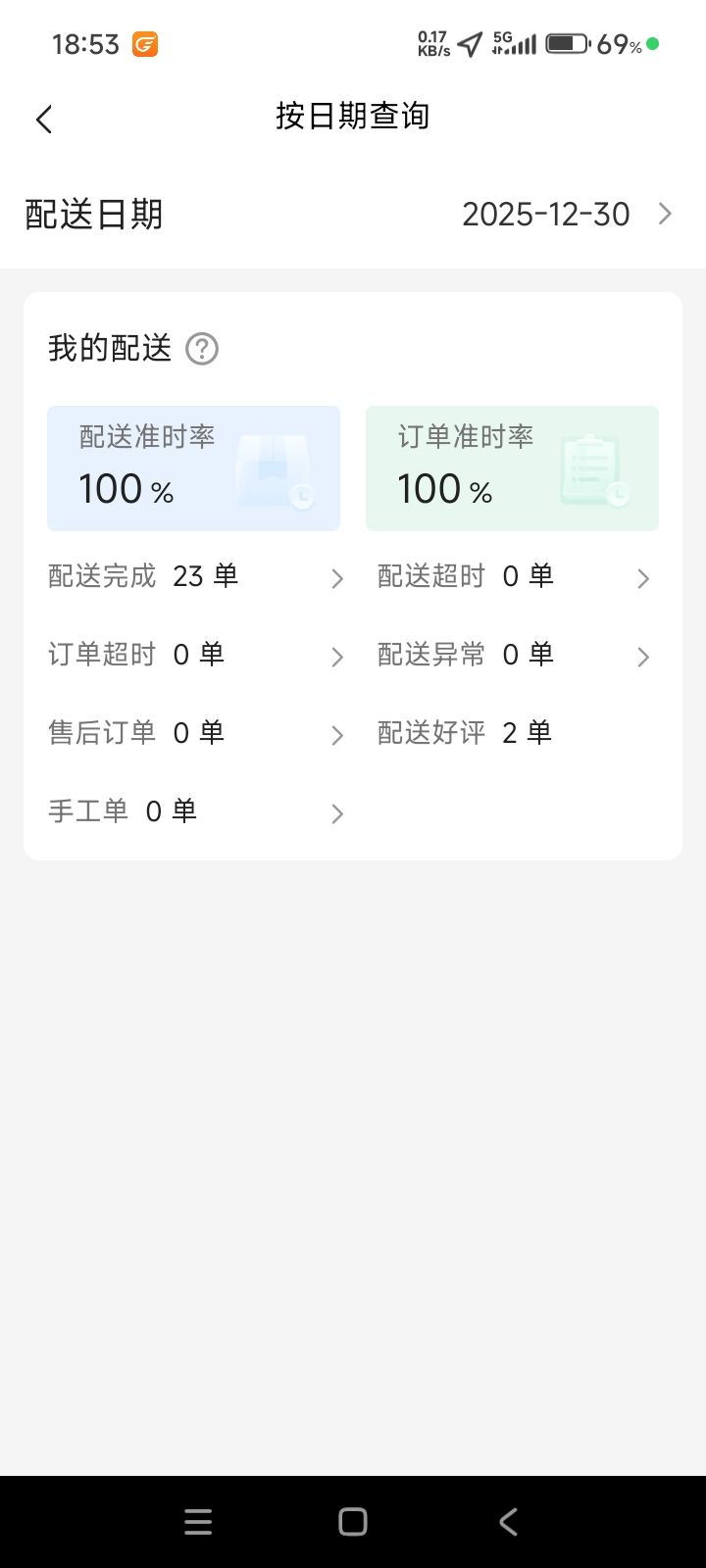This screenshot has width=706, height=1568.
Task: Tap the help icon beside 我的配送
Action: click(202, 349)
